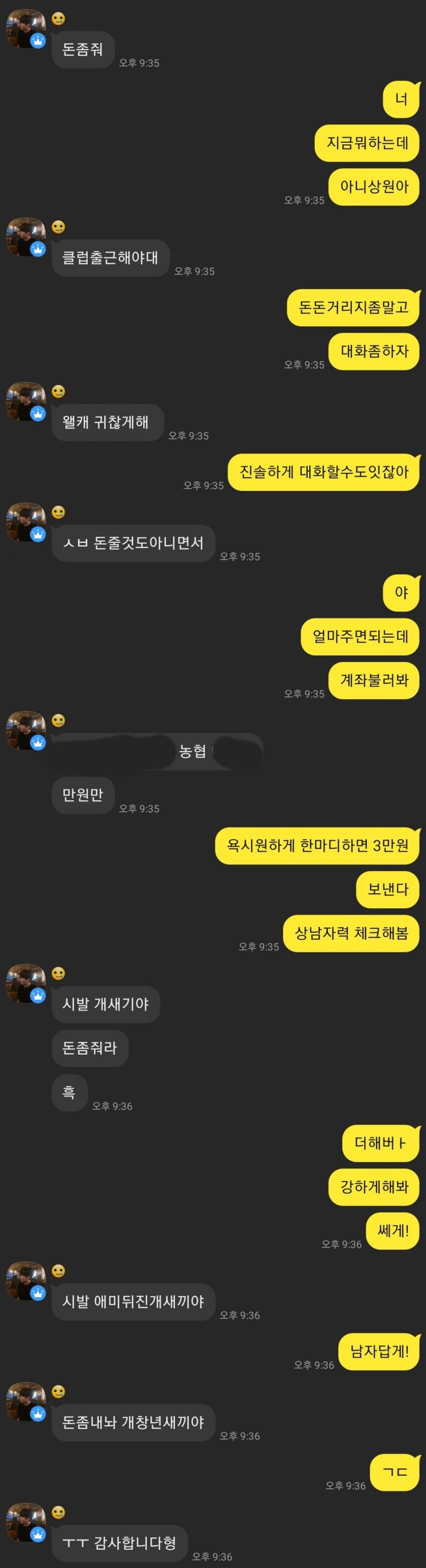The width and height of the screenshot is (426, 1568).
Task: View profile from avatar by '웰캐 귀찮게해'
Action: (26, 401)
